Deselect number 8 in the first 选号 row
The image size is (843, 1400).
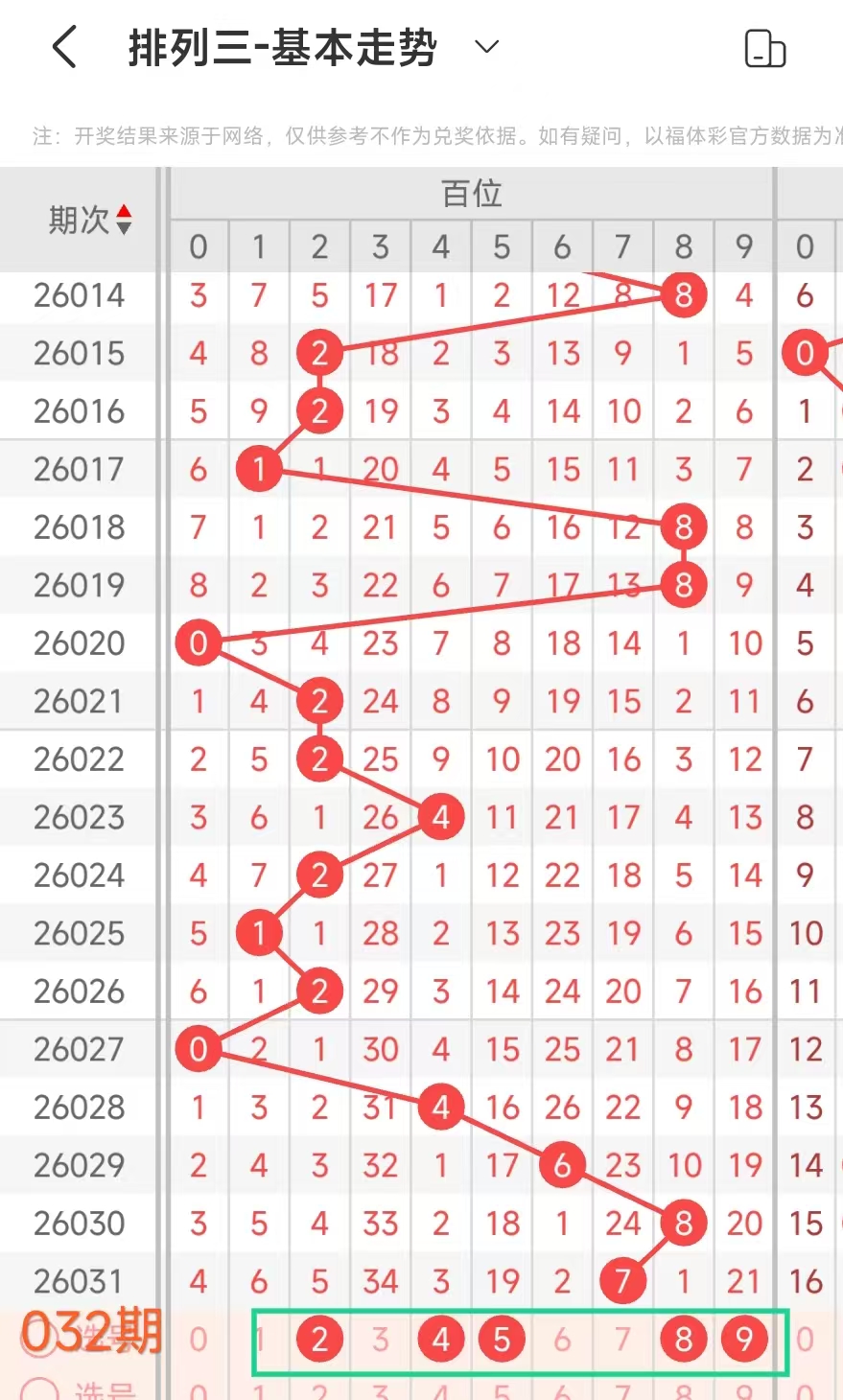coord(683,1339)
